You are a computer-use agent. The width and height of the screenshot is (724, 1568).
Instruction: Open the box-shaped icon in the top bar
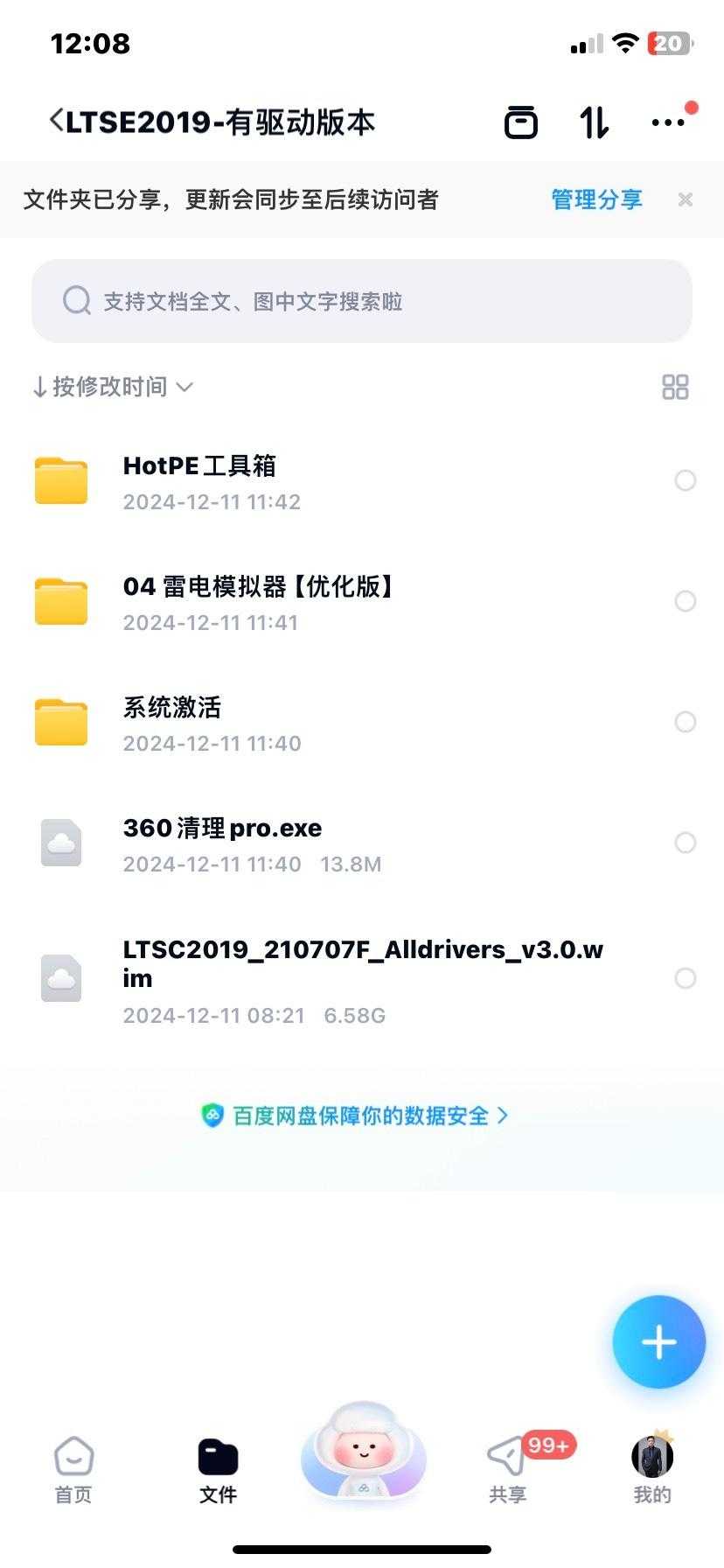[521, 122]
